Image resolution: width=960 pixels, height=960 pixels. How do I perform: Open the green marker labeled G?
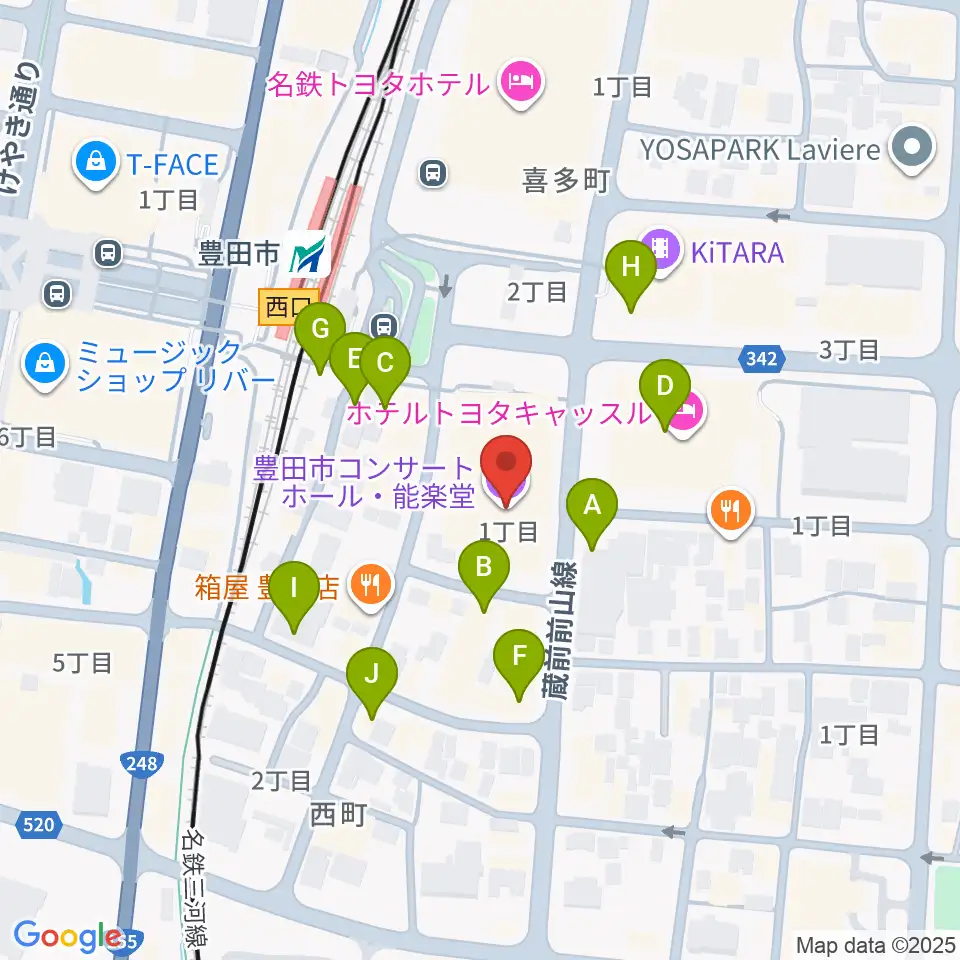click(x=320, y=335)
